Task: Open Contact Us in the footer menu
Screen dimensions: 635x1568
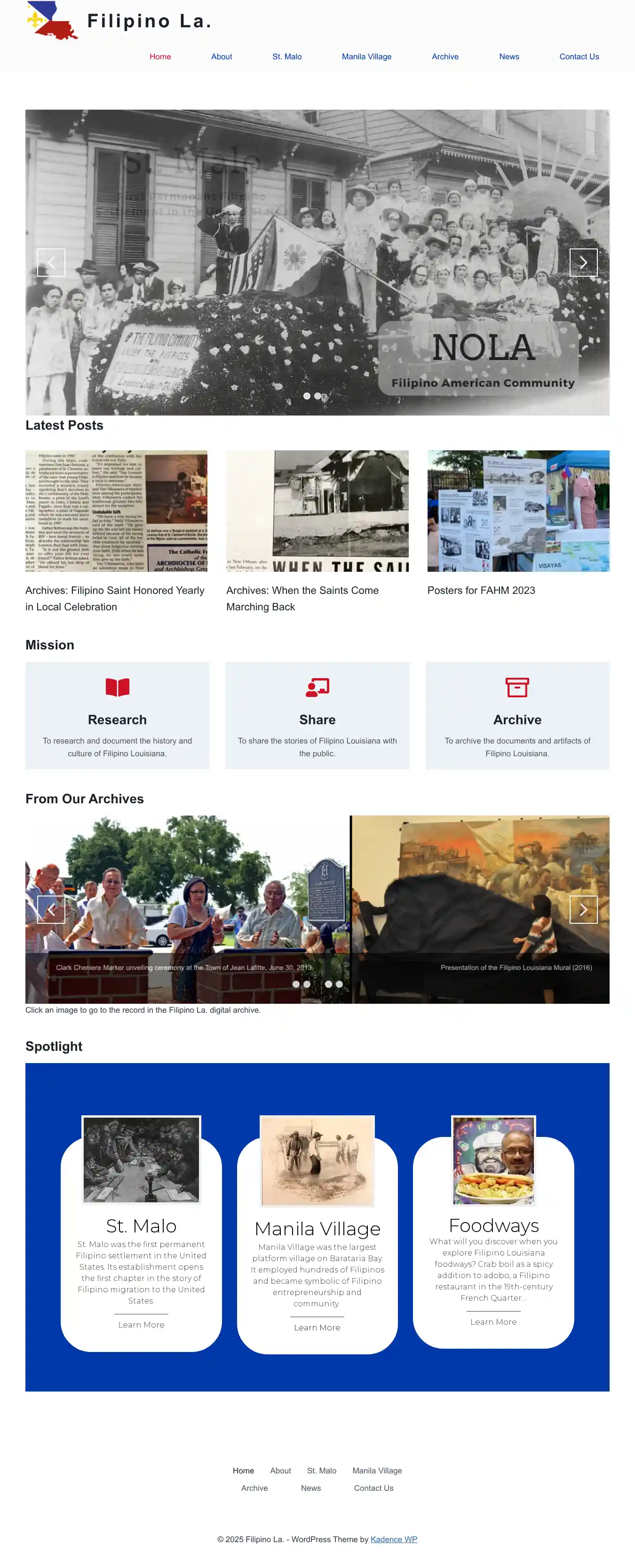Action: click(x=373, y=1488)
